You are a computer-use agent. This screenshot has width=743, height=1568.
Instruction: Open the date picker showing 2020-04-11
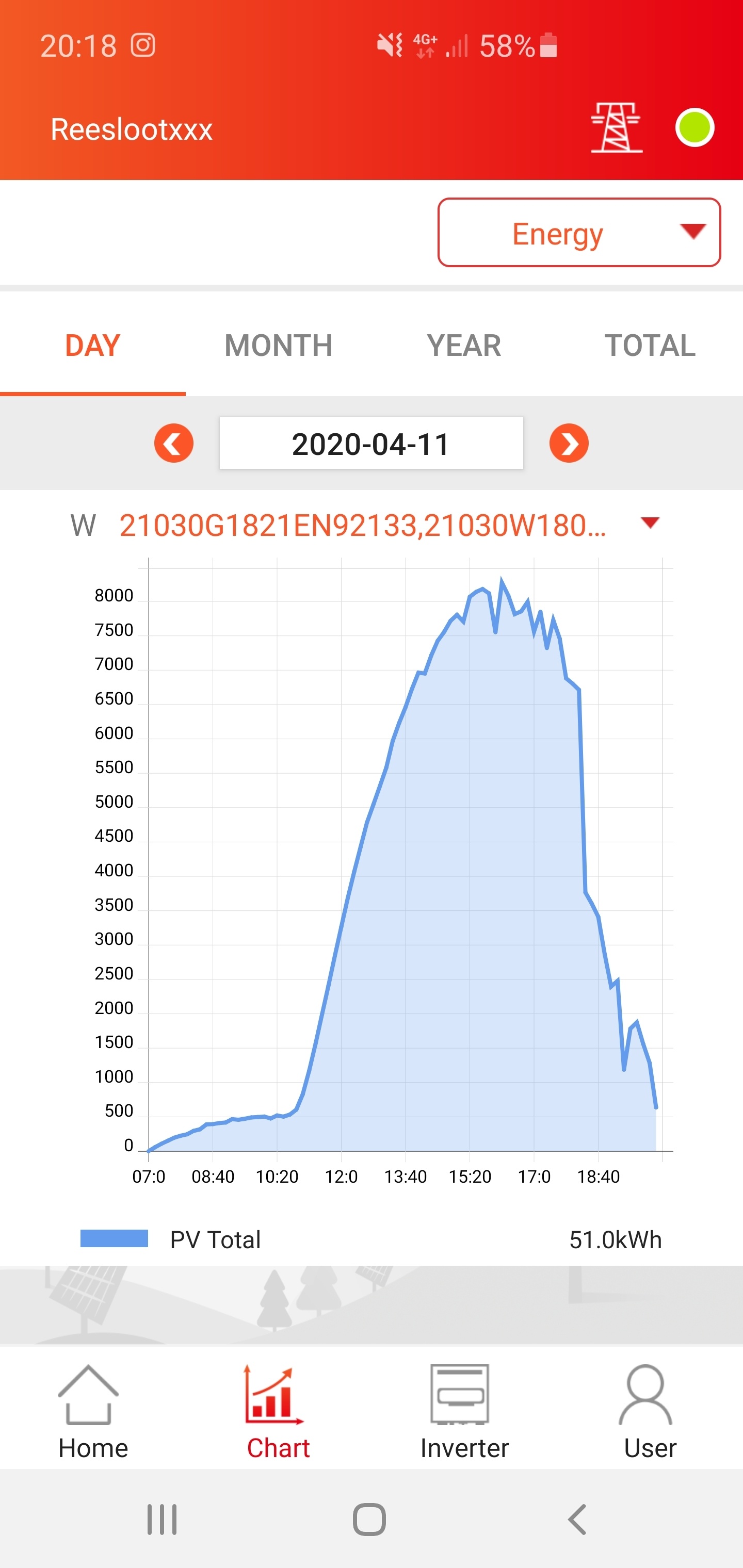coord(371,443)
